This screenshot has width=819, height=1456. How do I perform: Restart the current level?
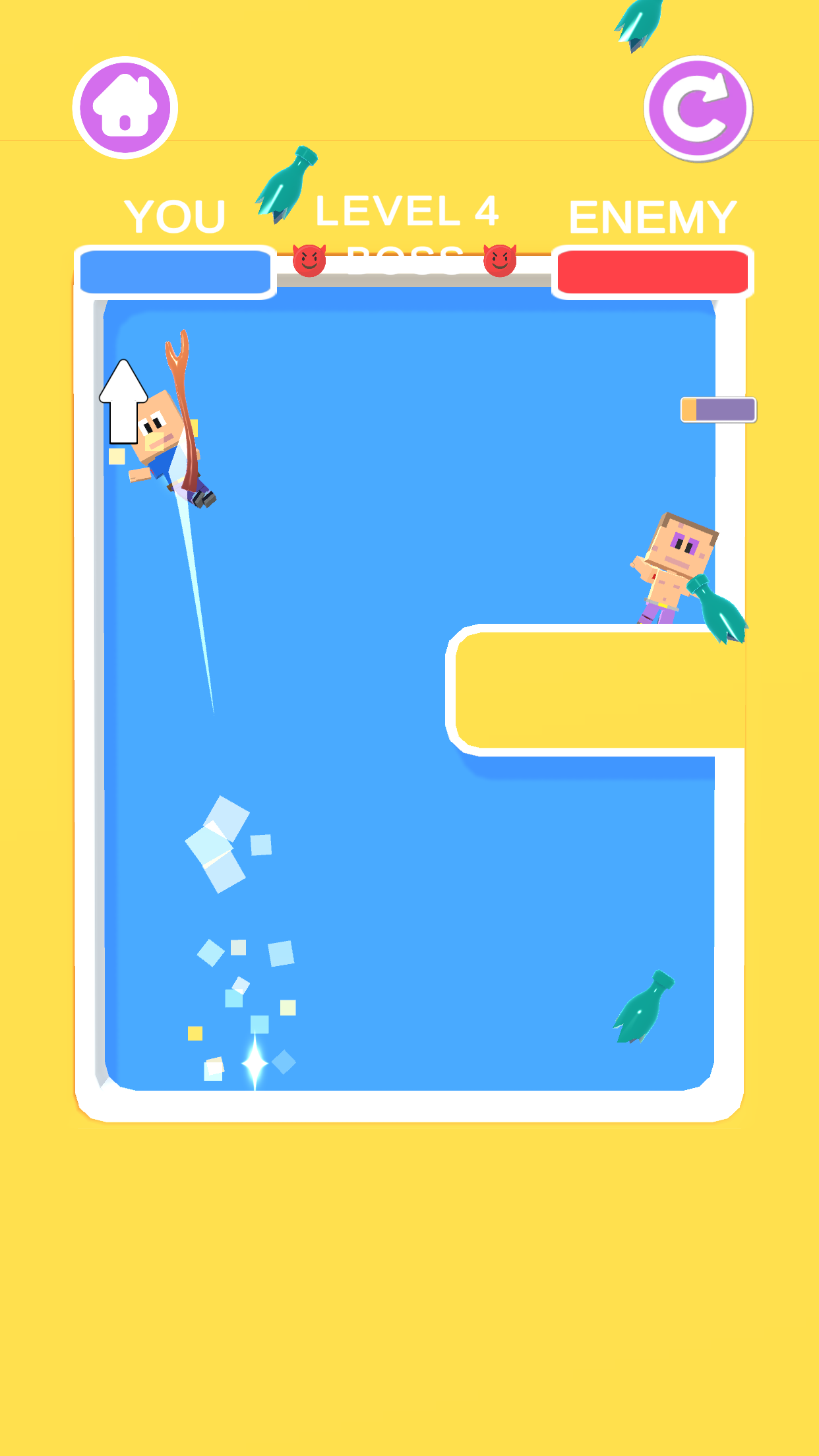[698, 108]
